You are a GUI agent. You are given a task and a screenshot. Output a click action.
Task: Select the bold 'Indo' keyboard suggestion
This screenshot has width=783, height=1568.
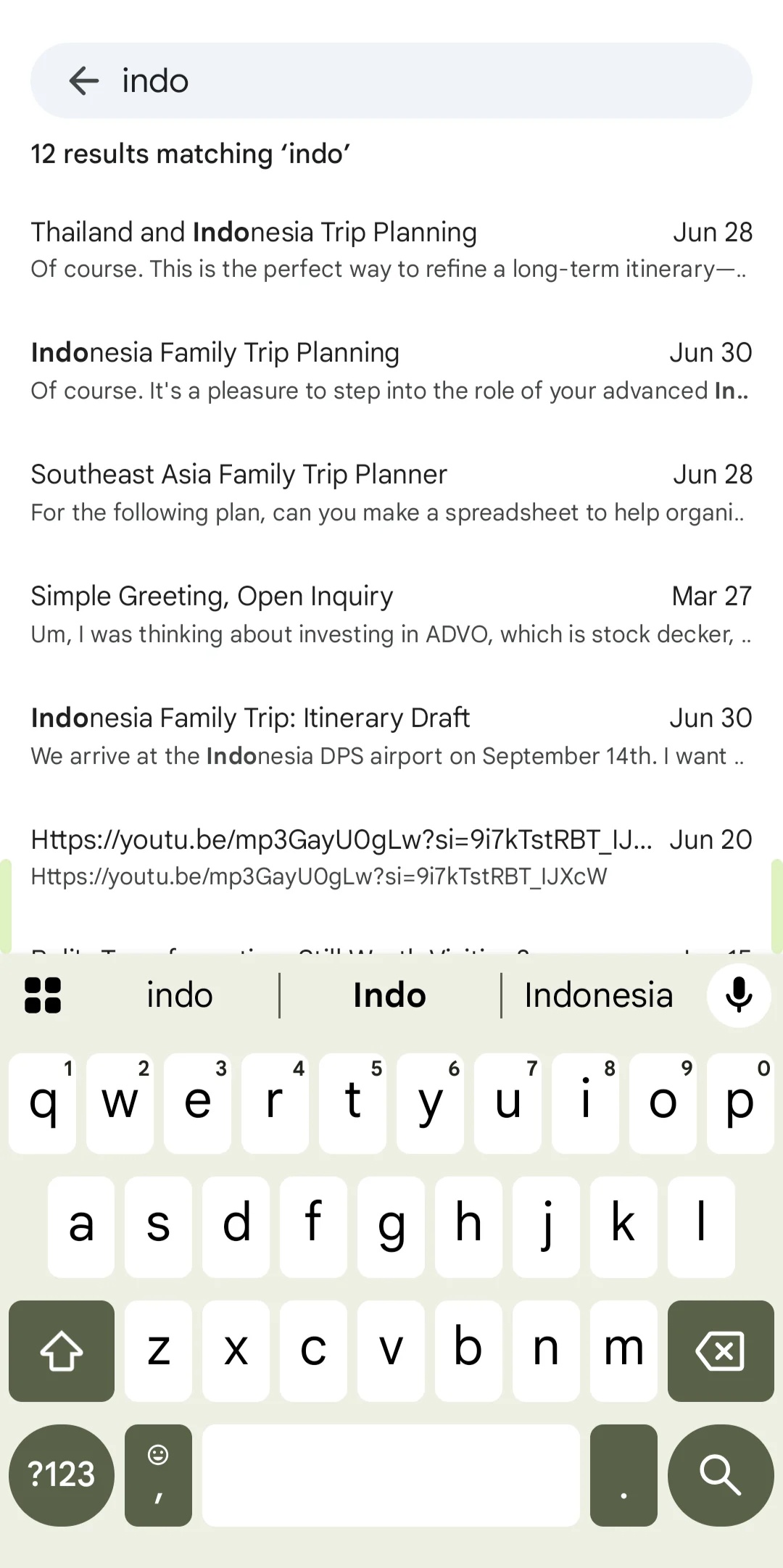point(389,995)
